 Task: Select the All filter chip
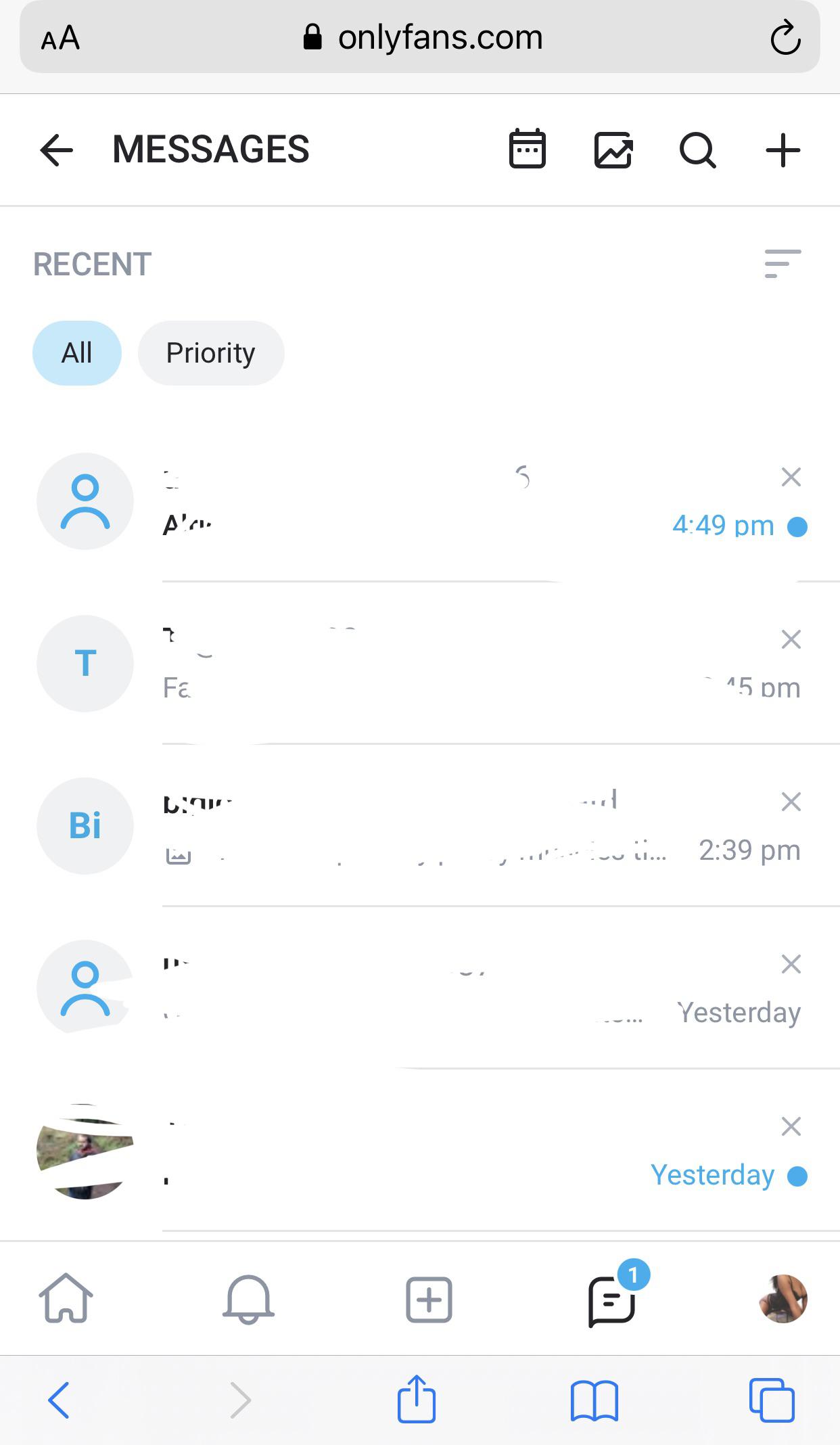pyautogui.click(x=77, y=353)
